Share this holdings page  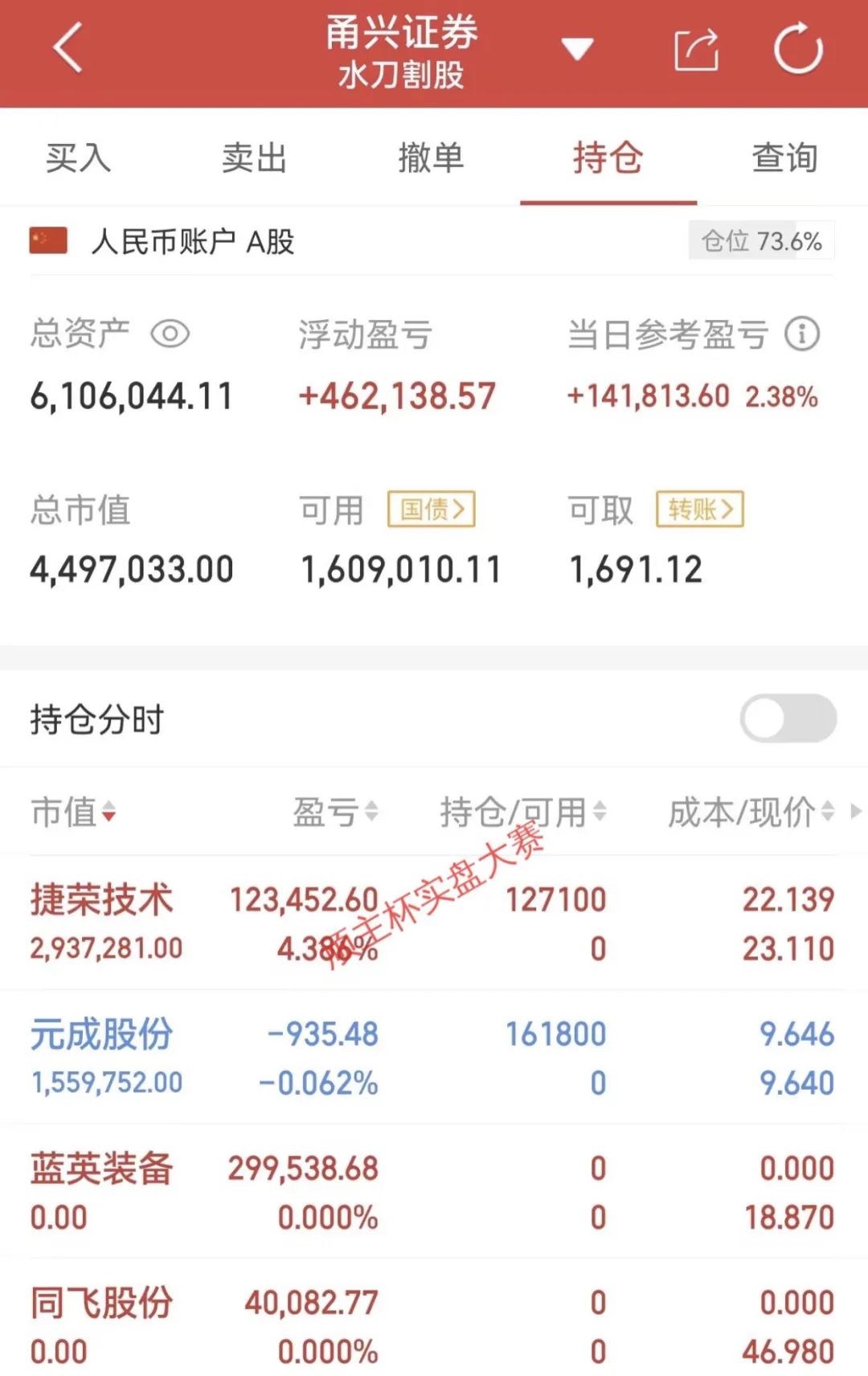695,50
